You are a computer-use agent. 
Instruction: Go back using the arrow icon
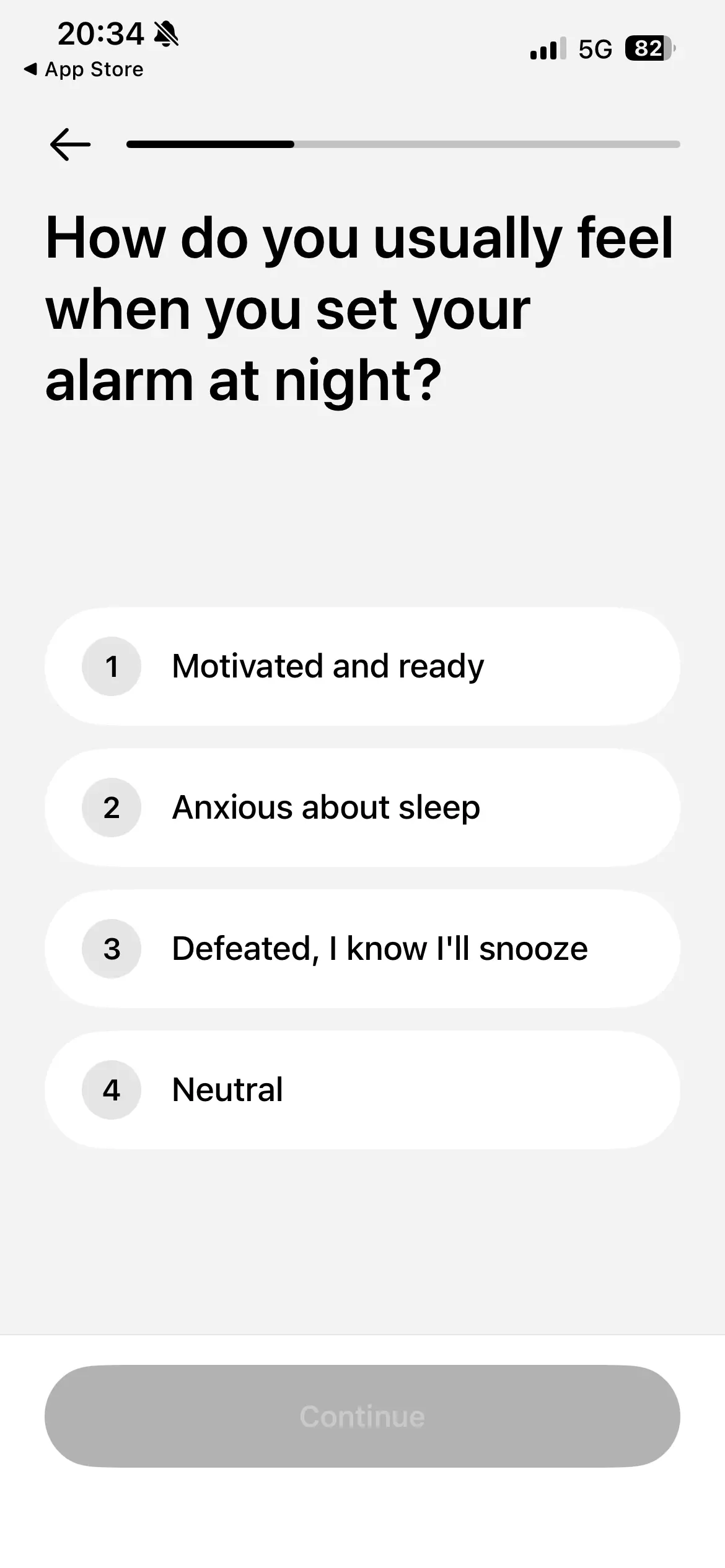pyautogui.click(x=70, y=144)
